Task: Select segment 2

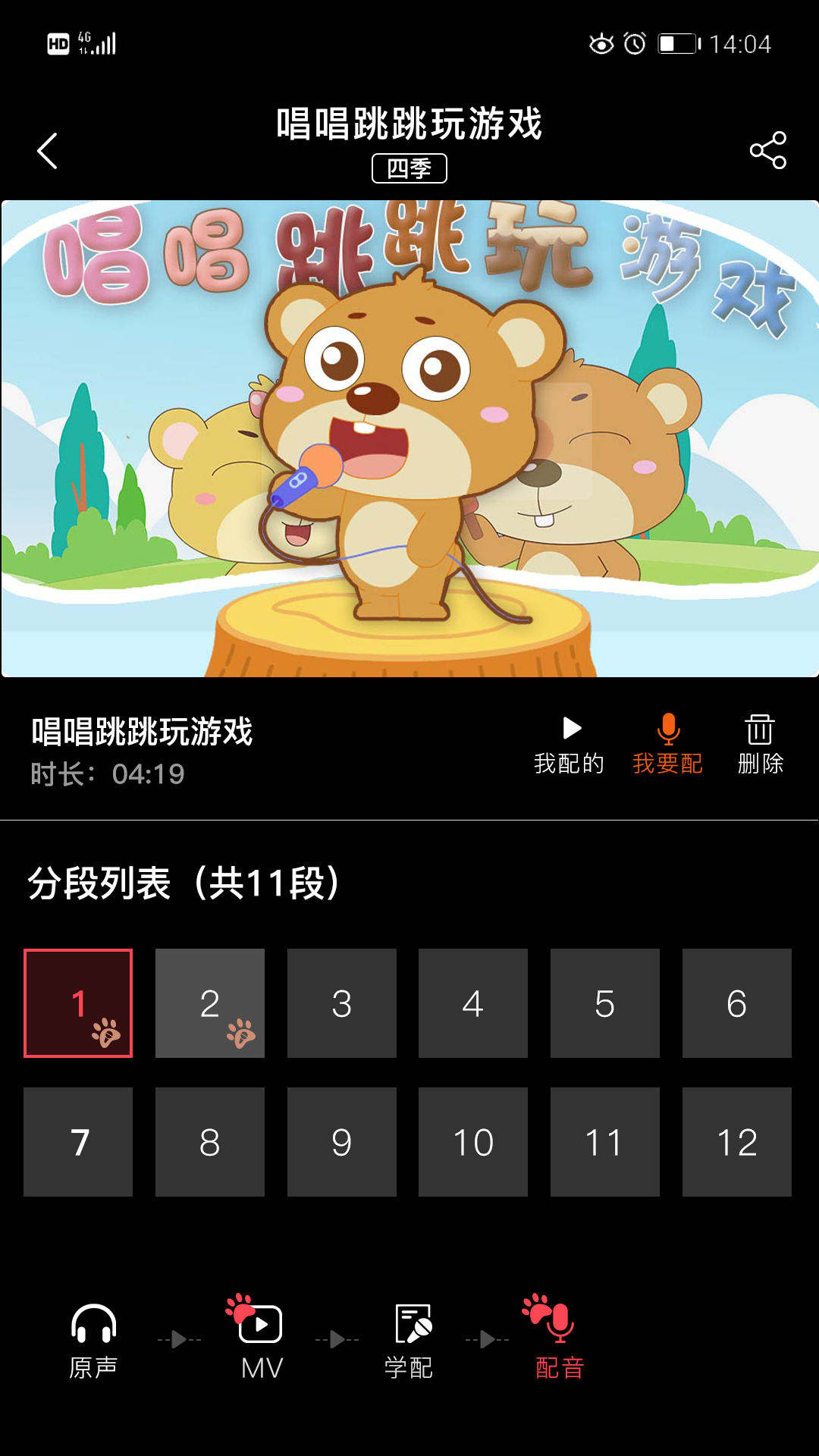Action: pyautogui.click(x=210, y=1003)
